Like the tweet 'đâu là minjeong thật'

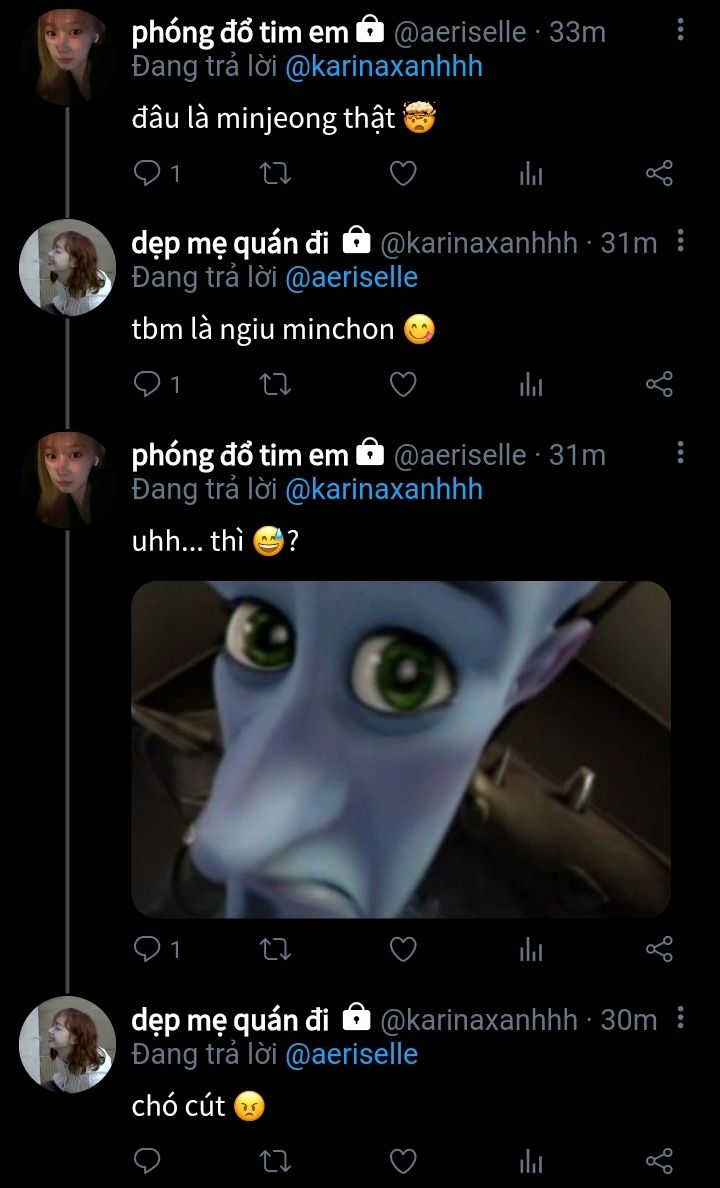coord(402,174)
